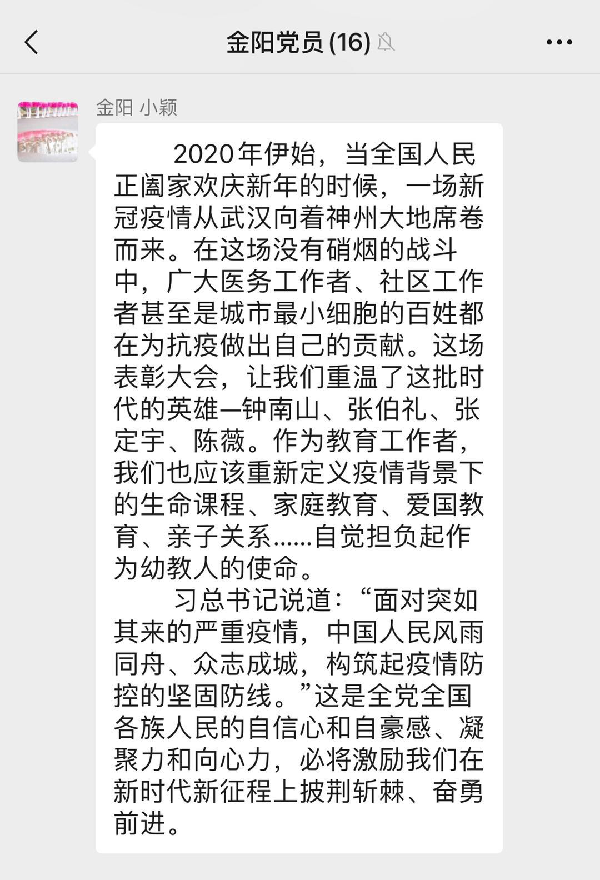Open the three-dot chat options menu
The height and width of the screenshot is (880, 600).
pyautogui.click(x=559, y=42)
